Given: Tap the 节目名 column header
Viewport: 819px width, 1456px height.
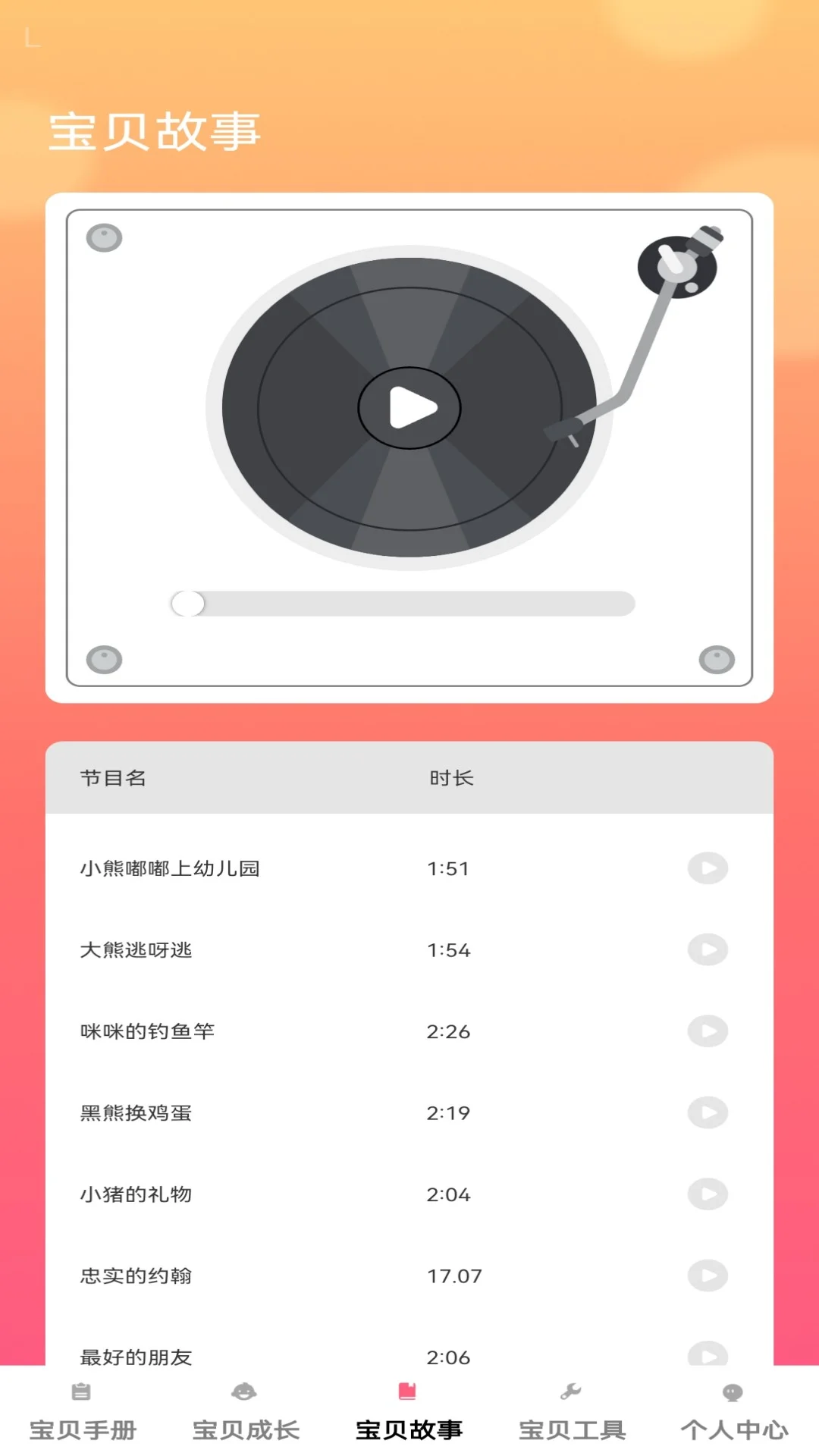Looking at the screenshot, I should 113,777.
